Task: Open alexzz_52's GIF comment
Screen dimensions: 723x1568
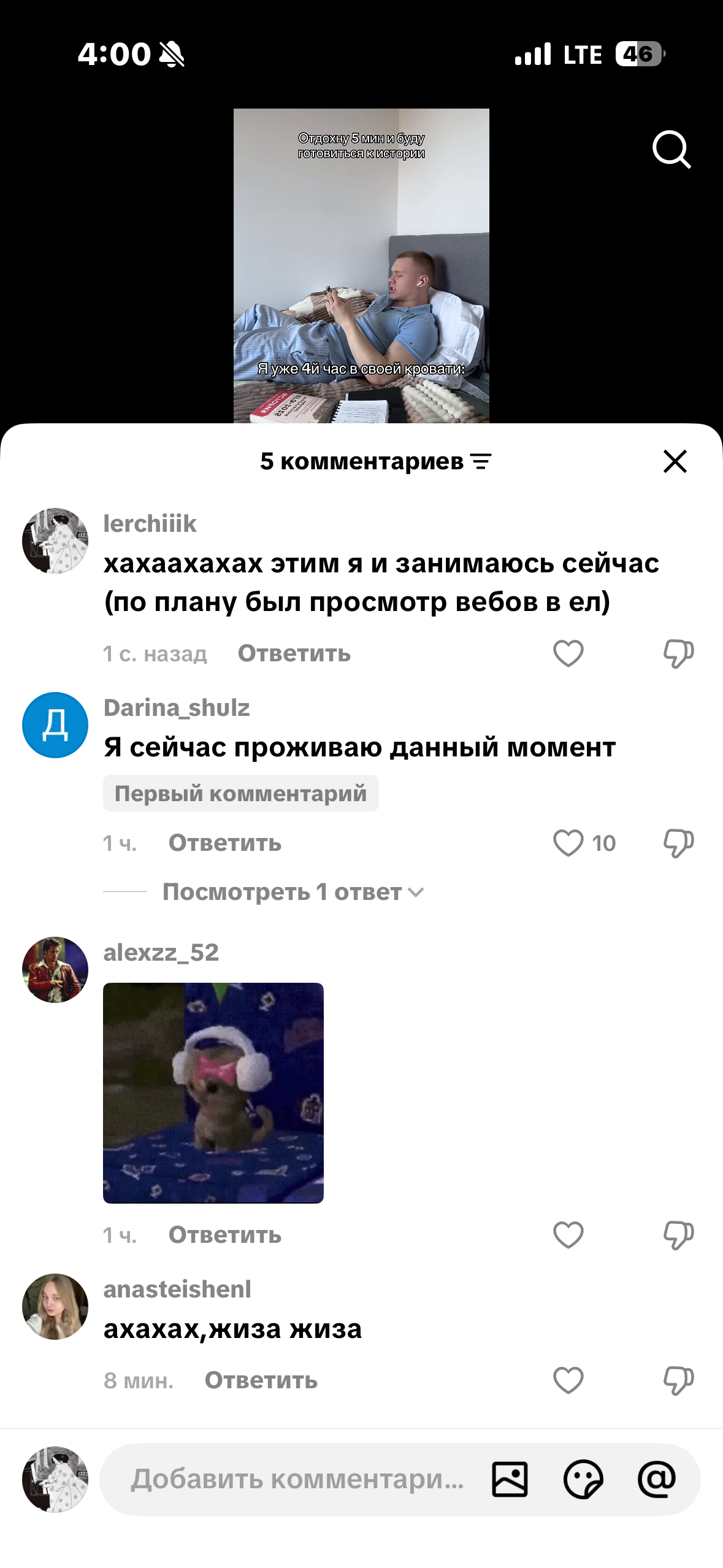Action: [213, 1093]
